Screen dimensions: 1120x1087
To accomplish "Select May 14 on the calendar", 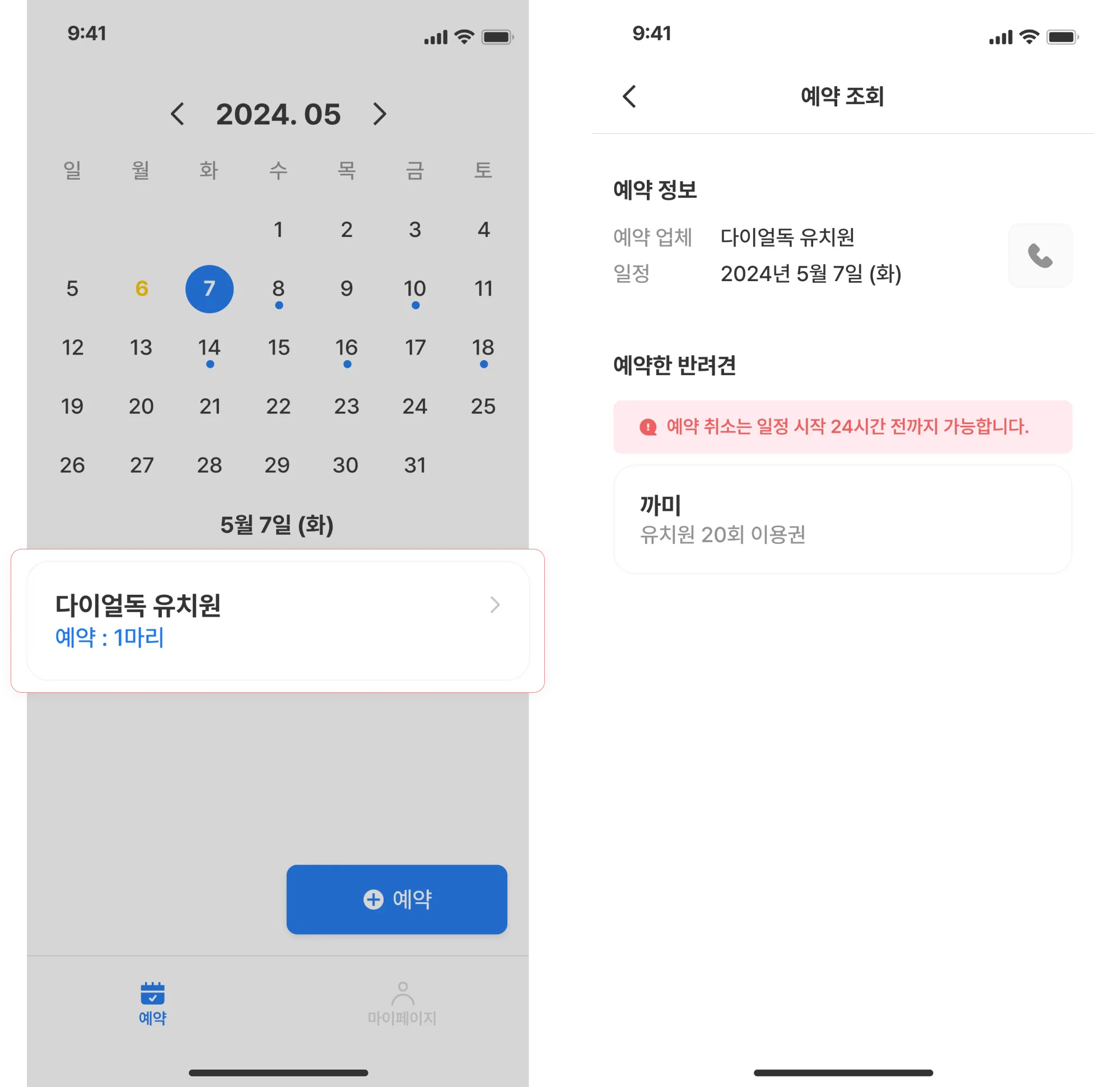I will (209, 348).
